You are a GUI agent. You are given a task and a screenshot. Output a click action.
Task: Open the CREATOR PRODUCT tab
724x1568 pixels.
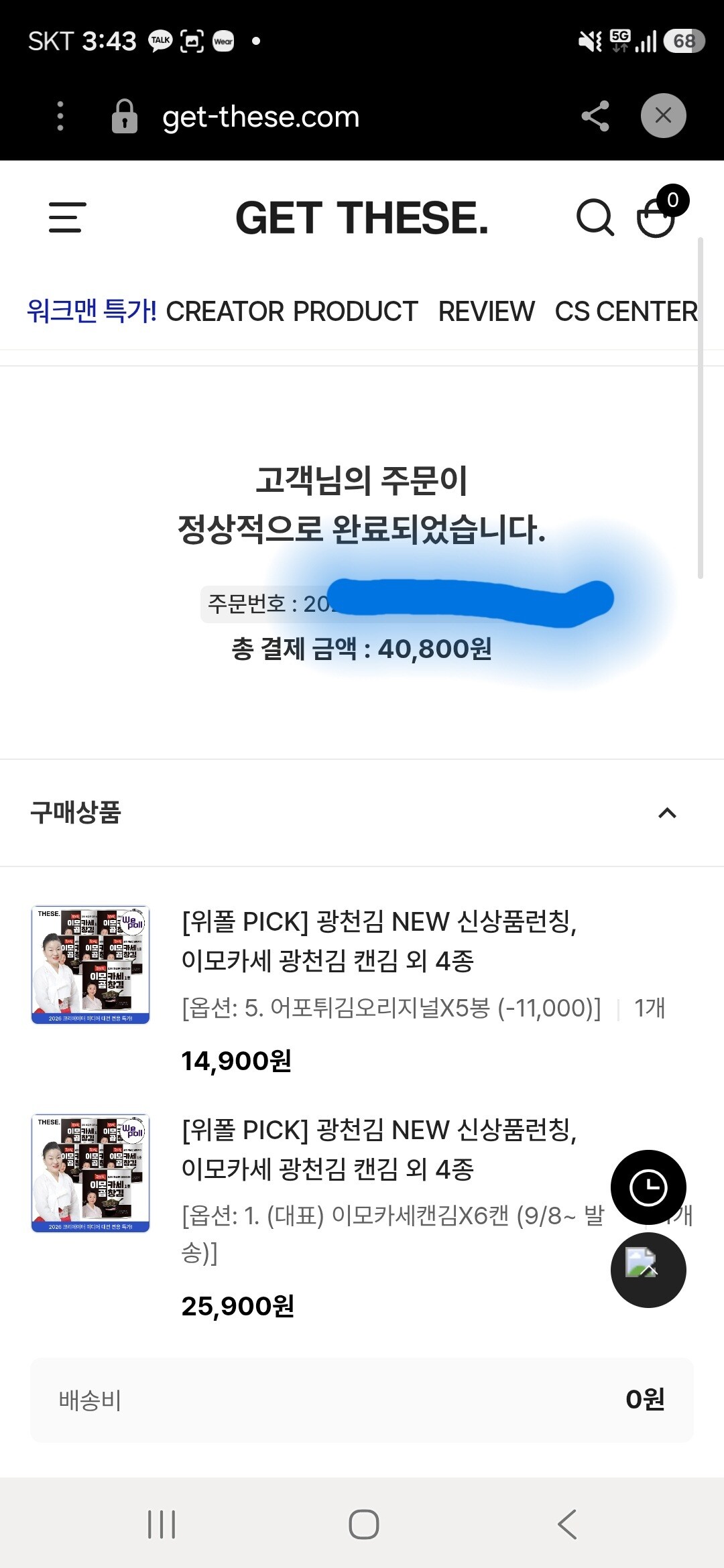point(292,311)
